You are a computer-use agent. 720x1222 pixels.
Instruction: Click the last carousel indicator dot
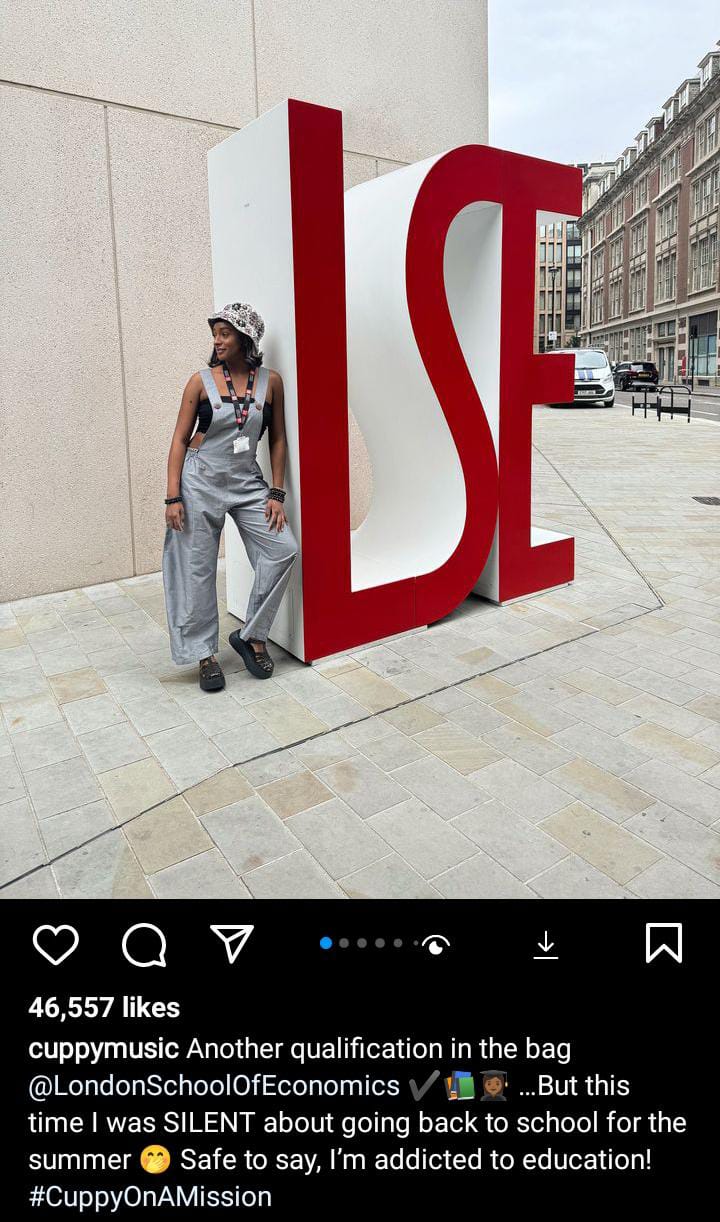415,943
